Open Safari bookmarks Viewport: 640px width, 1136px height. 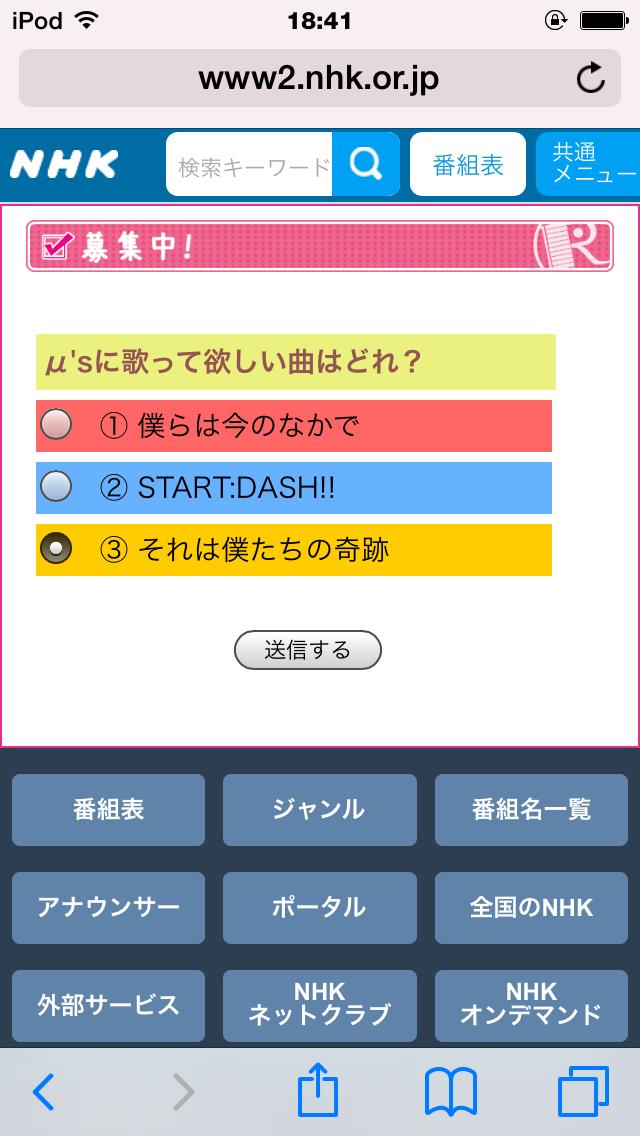click(450, 1092)
